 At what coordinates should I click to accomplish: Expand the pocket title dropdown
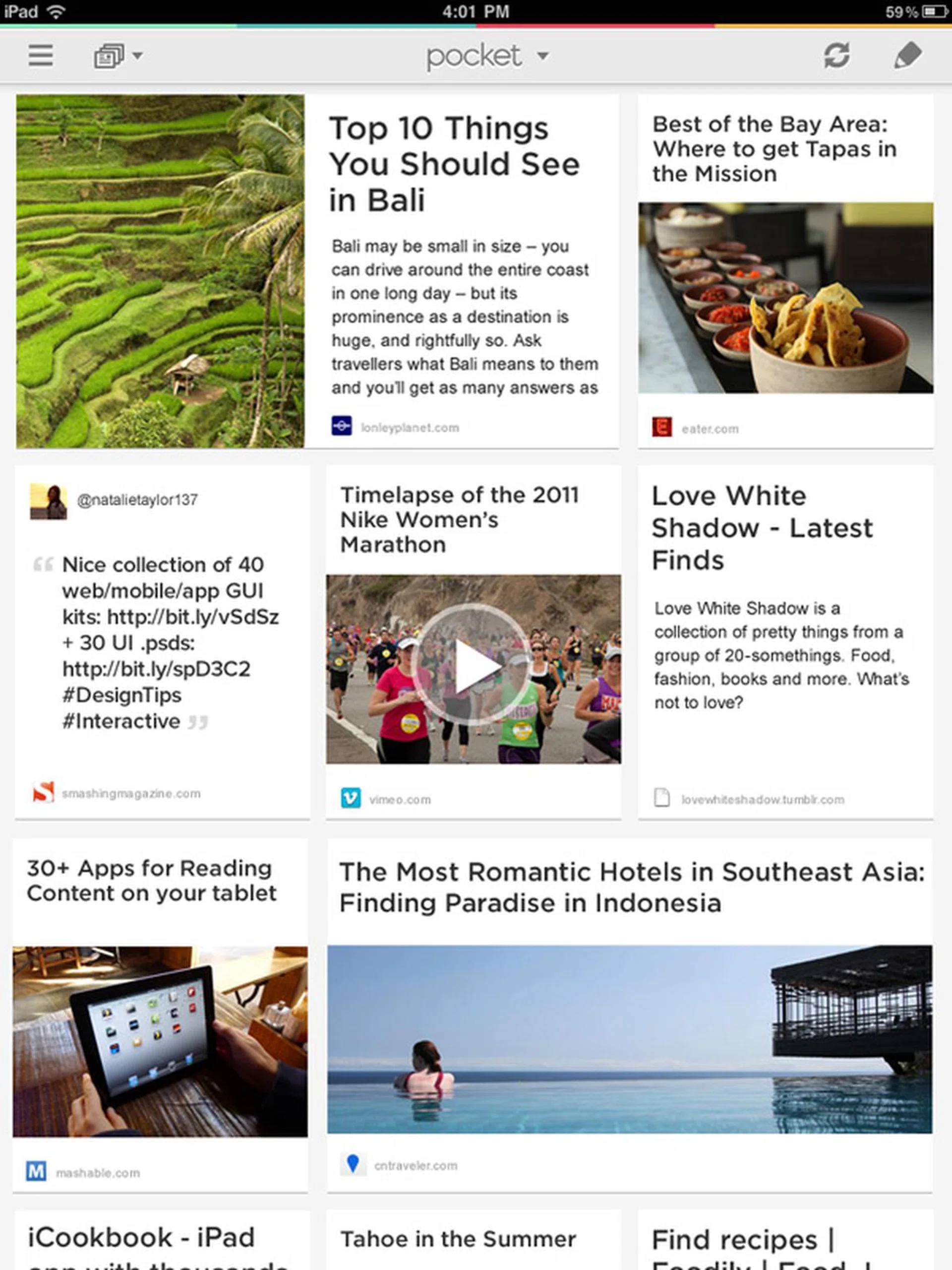point(487,56)
